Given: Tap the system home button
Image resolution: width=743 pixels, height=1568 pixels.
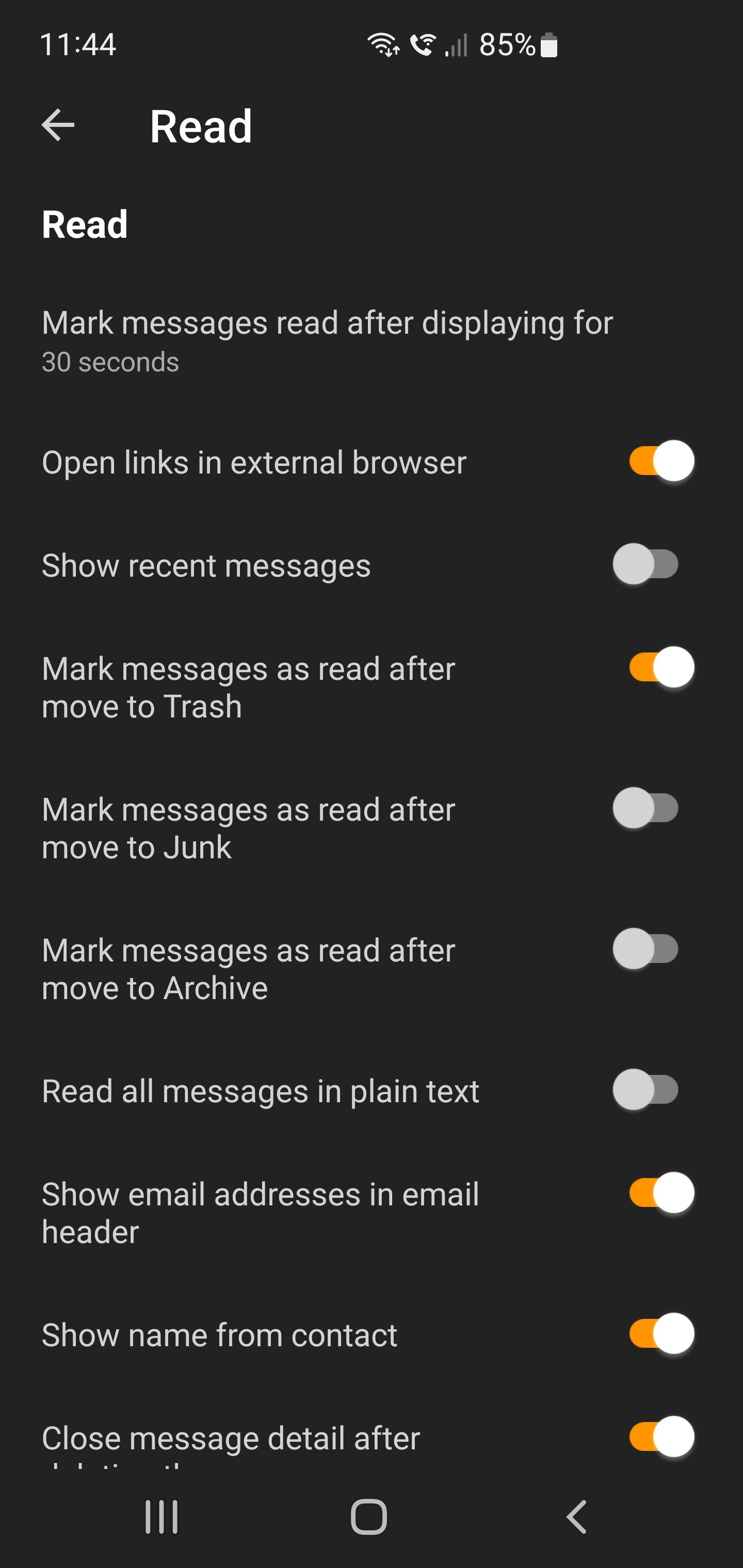Looking at the screenshot, I should pos(369,1516).
